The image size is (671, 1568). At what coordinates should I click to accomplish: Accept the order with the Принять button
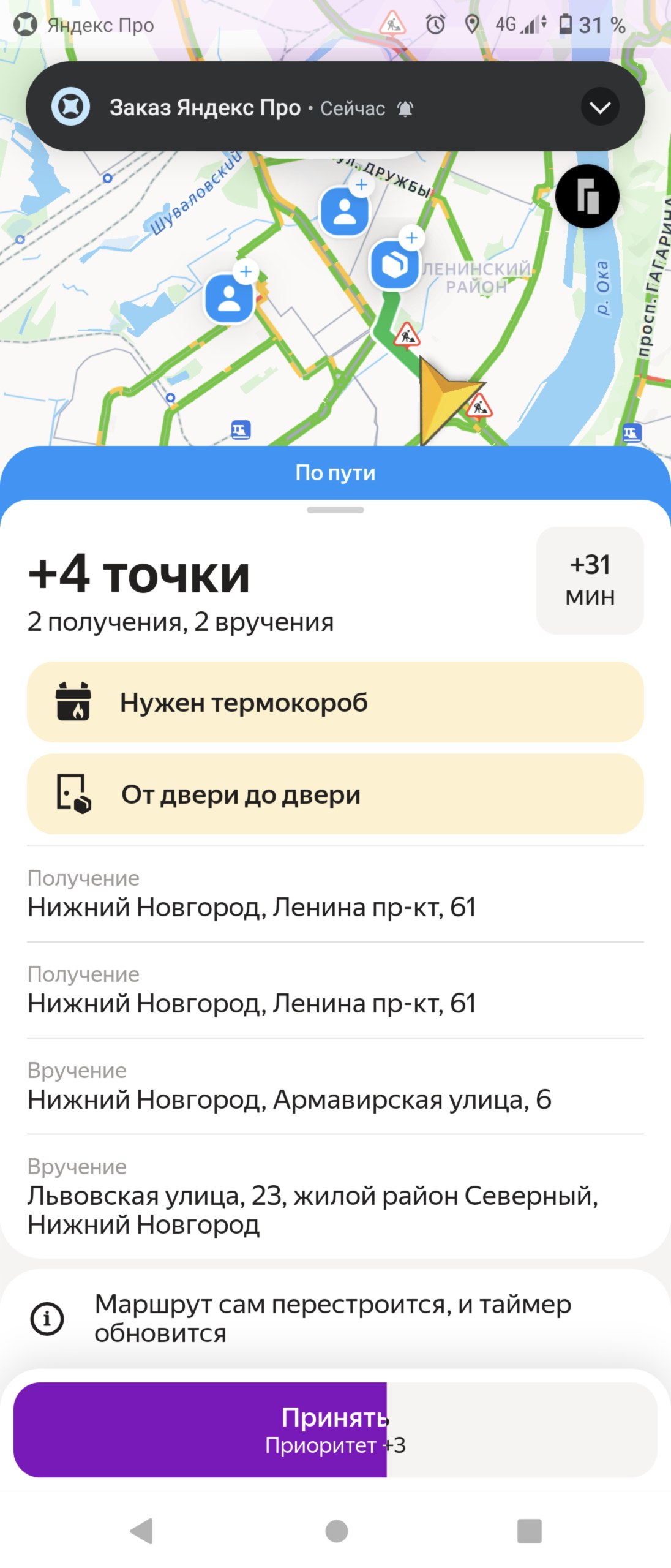pos(335,1430)
